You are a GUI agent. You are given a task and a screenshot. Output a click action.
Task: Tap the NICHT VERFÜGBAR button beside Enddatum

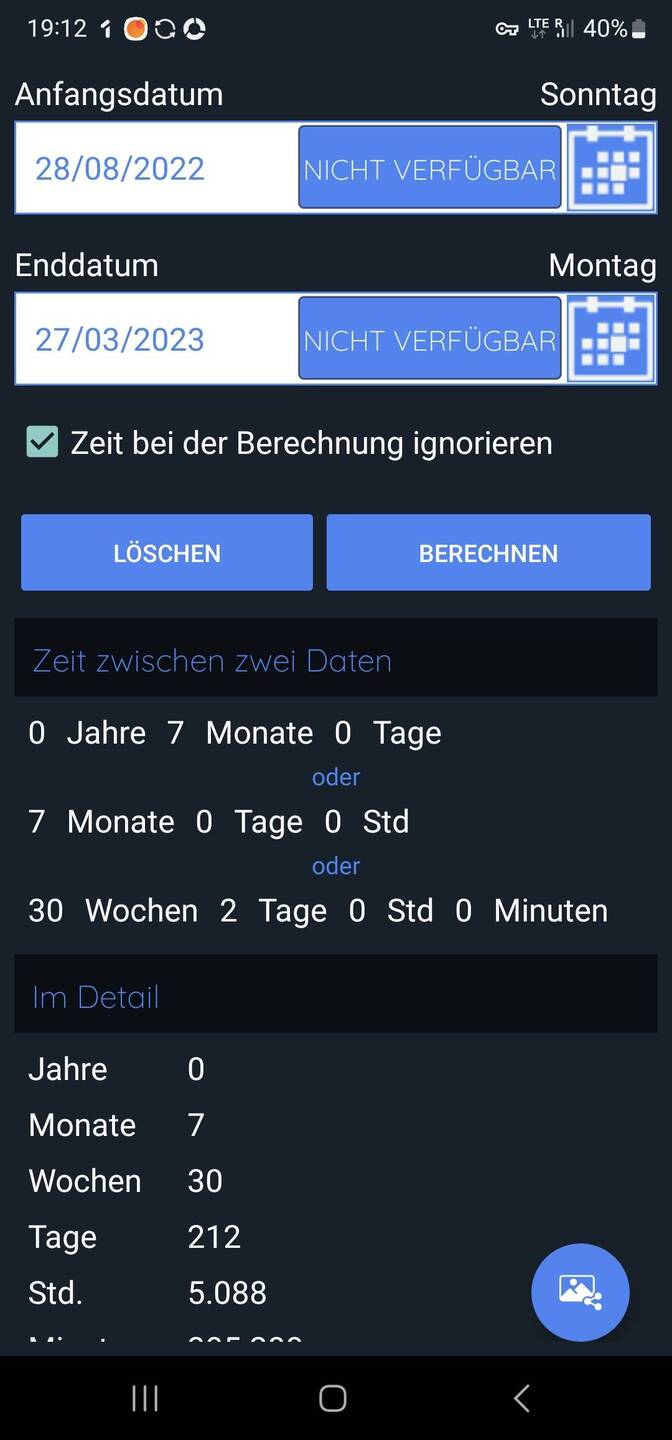[x=430, y=339]
